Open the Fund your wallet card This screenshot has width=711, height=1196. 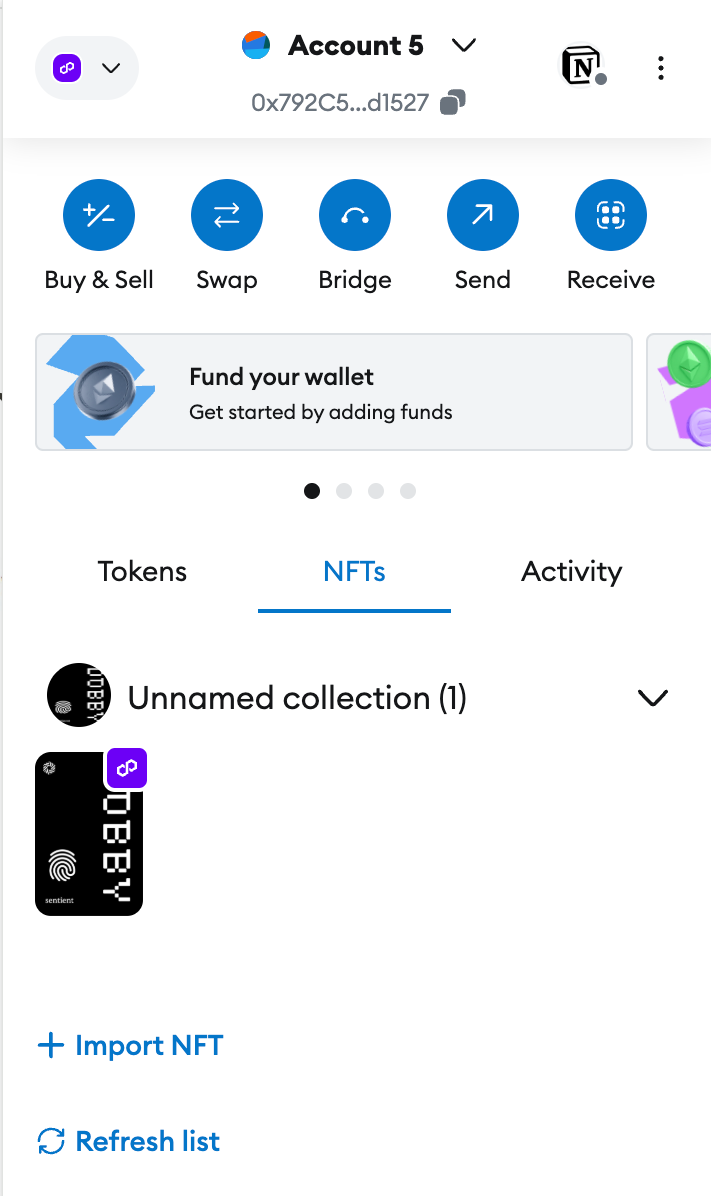334,392
